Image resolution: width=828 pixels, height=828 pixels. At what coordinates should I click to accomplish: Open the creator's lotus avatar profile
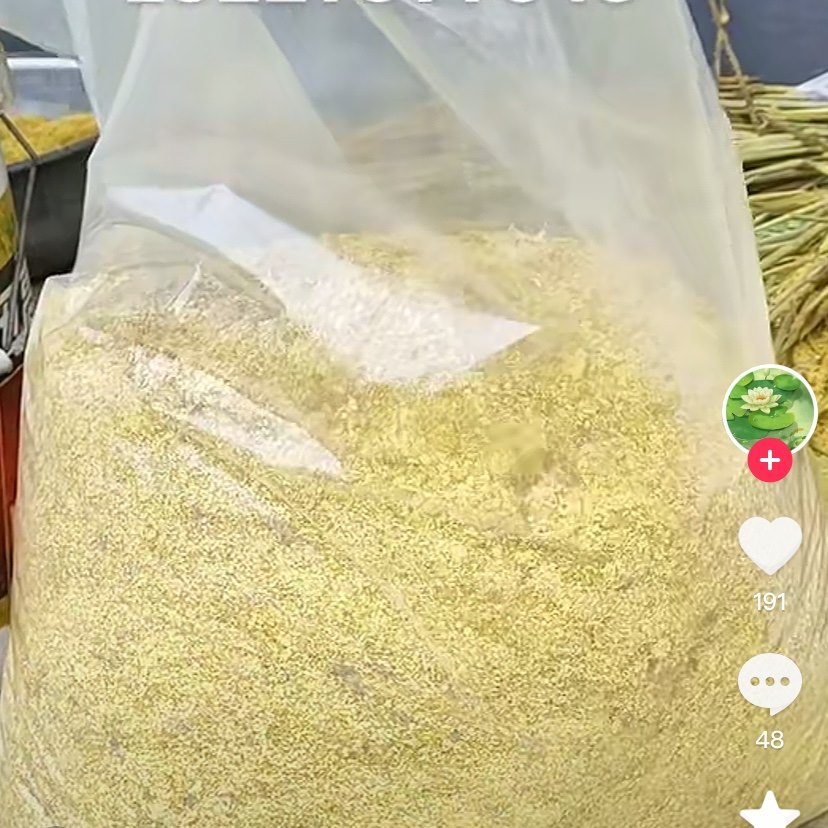(769, 409)
